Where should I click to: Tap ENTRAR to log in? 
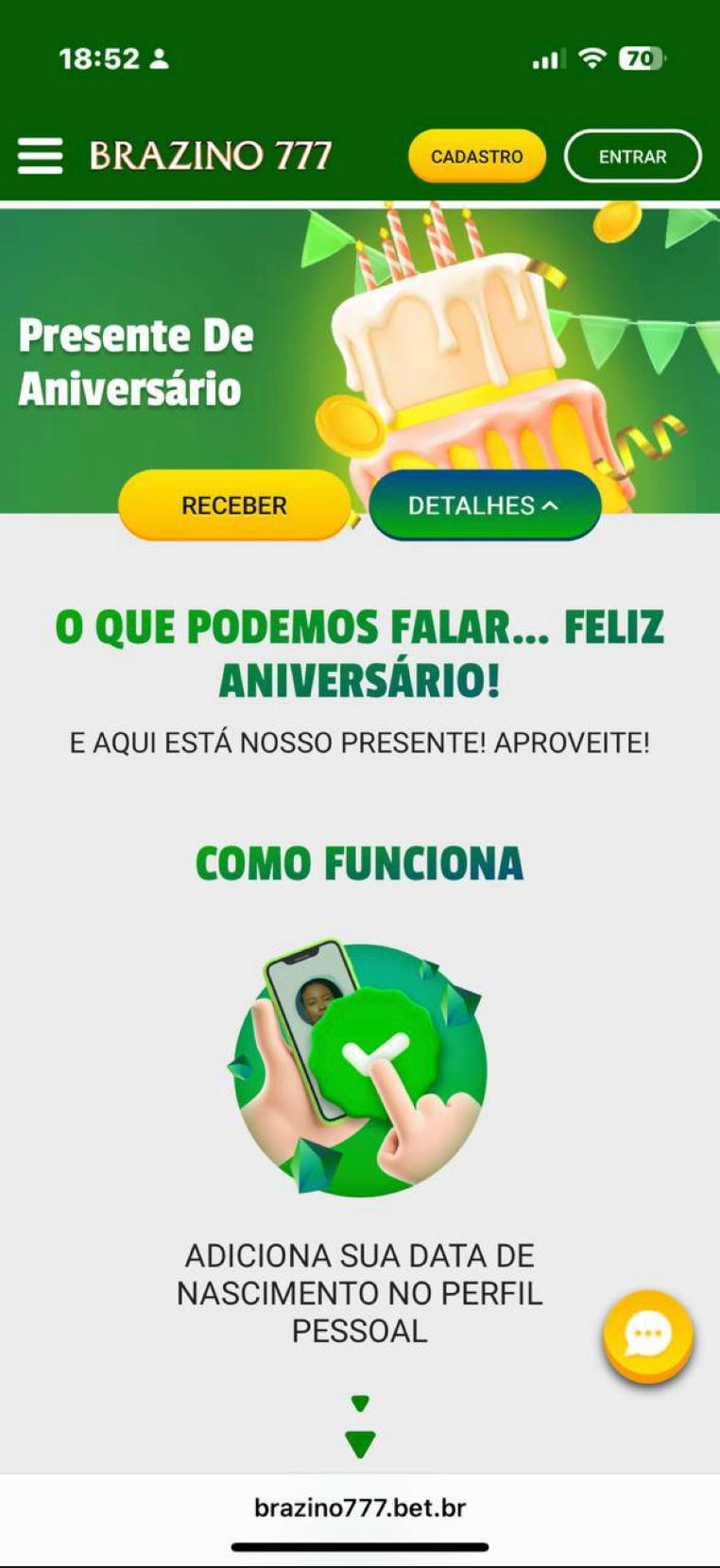632,157
